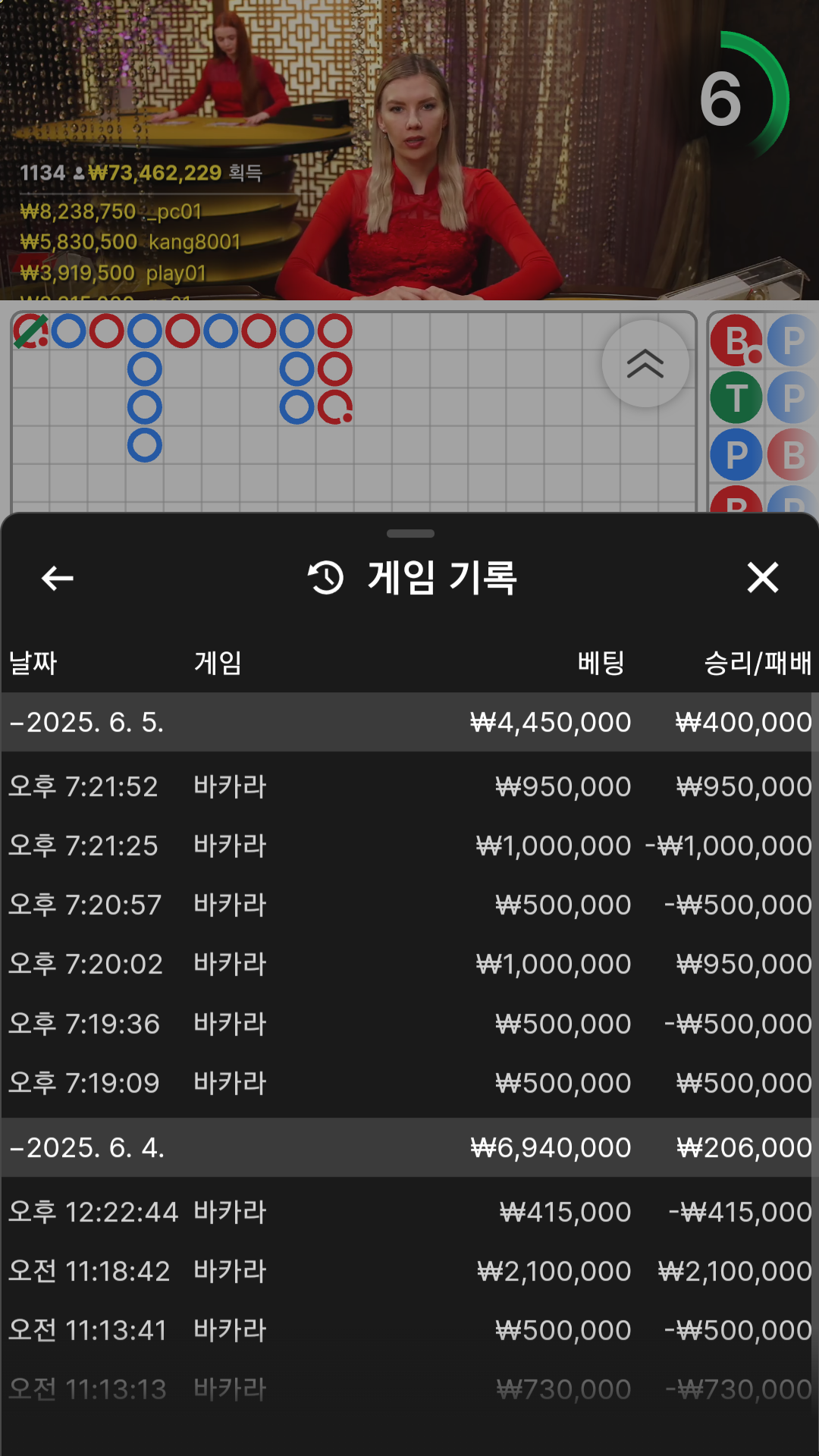Open the 오후 7:20:02 바카라 record
Image resolution: width=819 pixels, height=1456 pixels.
click(409, 964)
